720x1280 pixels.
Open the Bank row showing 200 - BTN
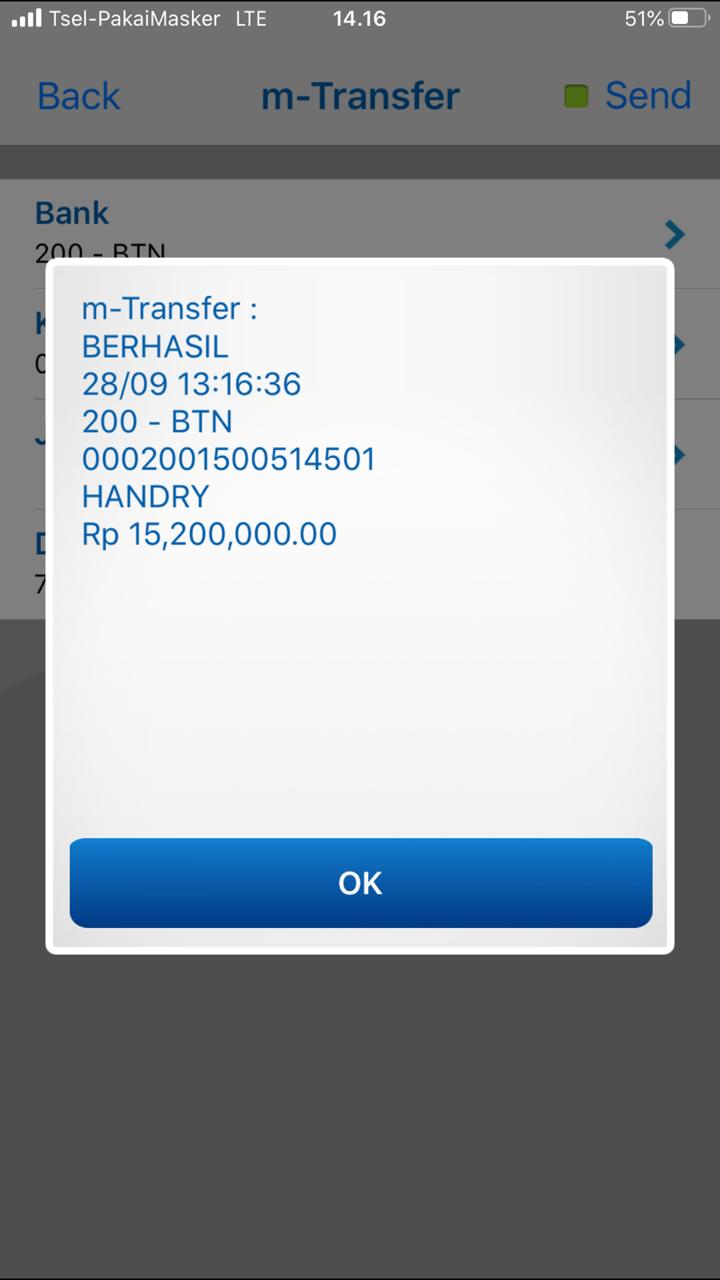coord(360,222)
